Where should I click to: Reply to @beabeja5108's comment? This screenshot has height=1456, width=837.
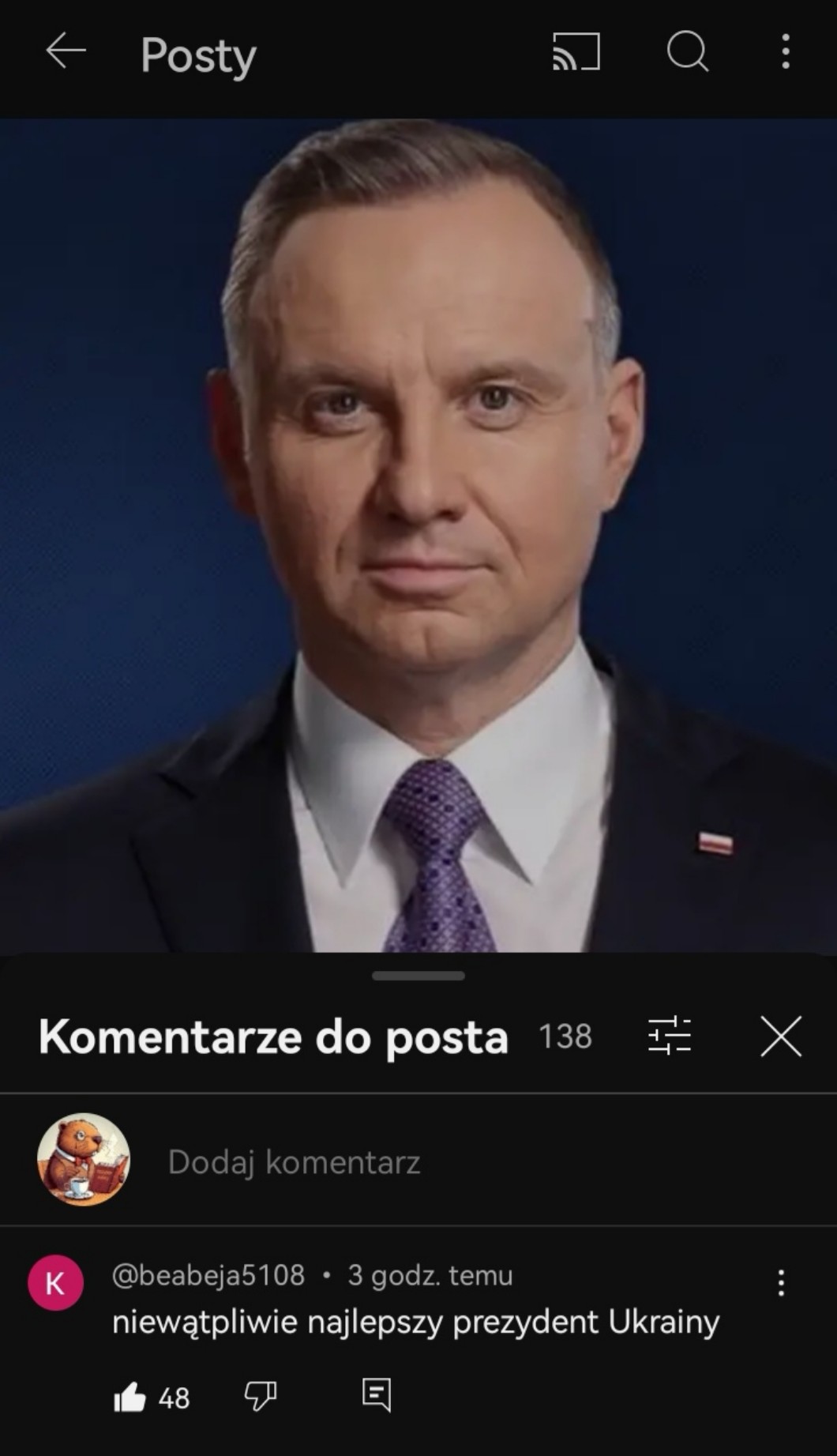click(x=377, y=1395)
